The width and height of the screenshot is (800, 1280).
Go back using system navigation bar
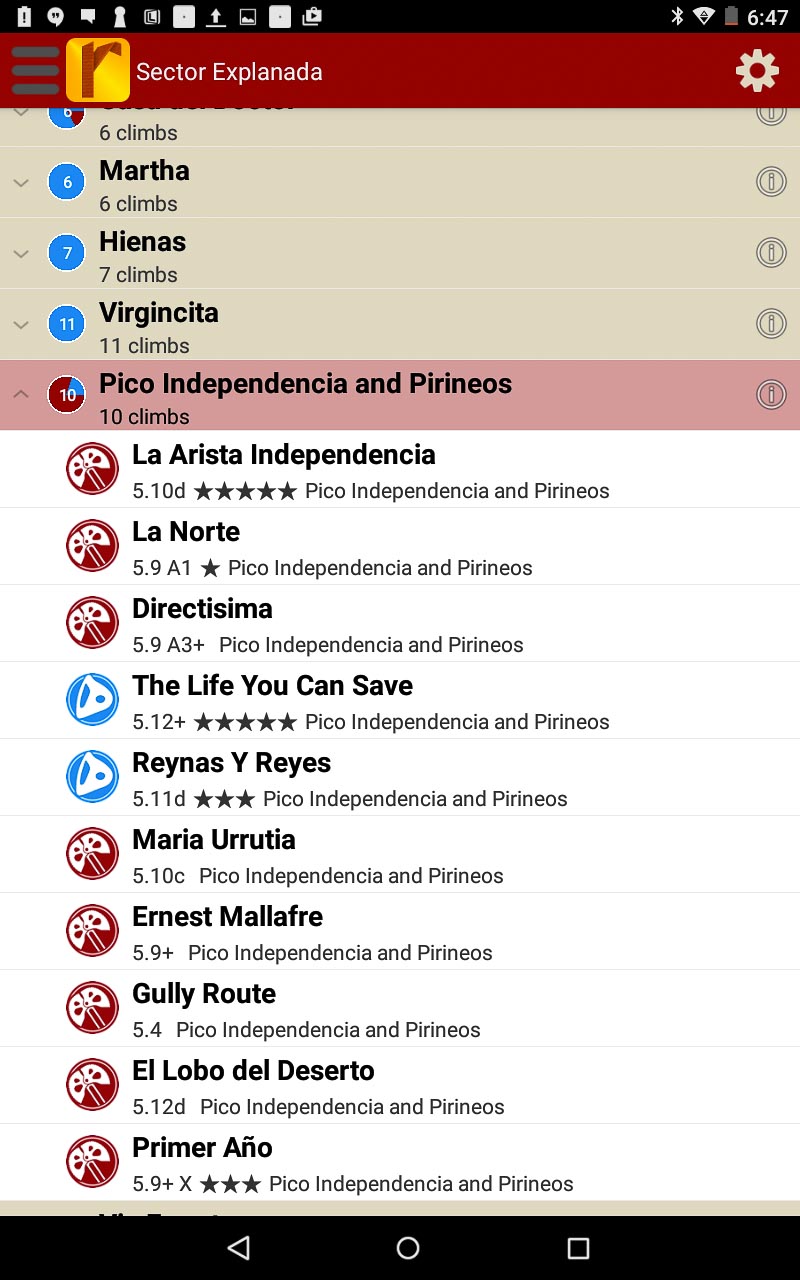click(238, 1247)
